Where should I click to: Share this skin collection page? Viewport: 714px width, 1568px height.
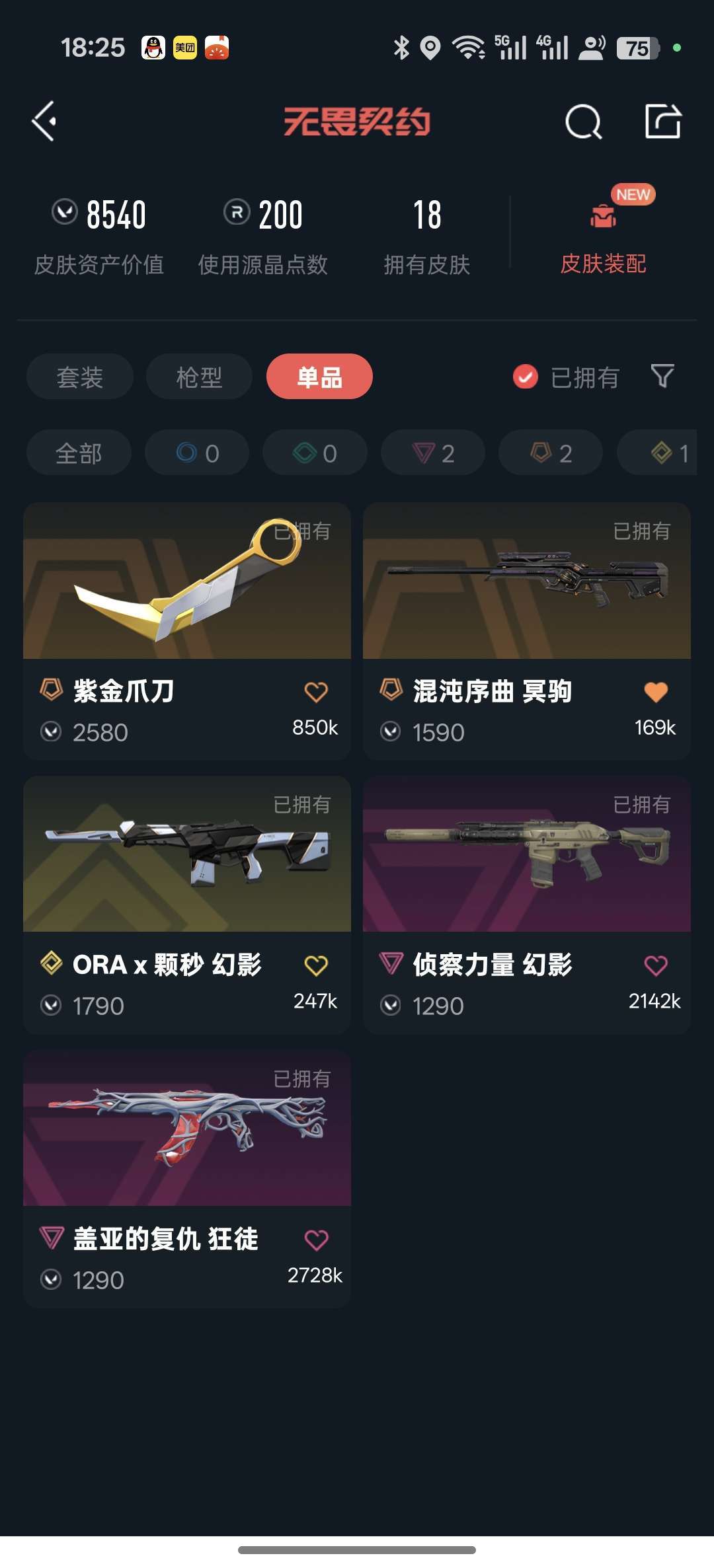tap(662, 121)
